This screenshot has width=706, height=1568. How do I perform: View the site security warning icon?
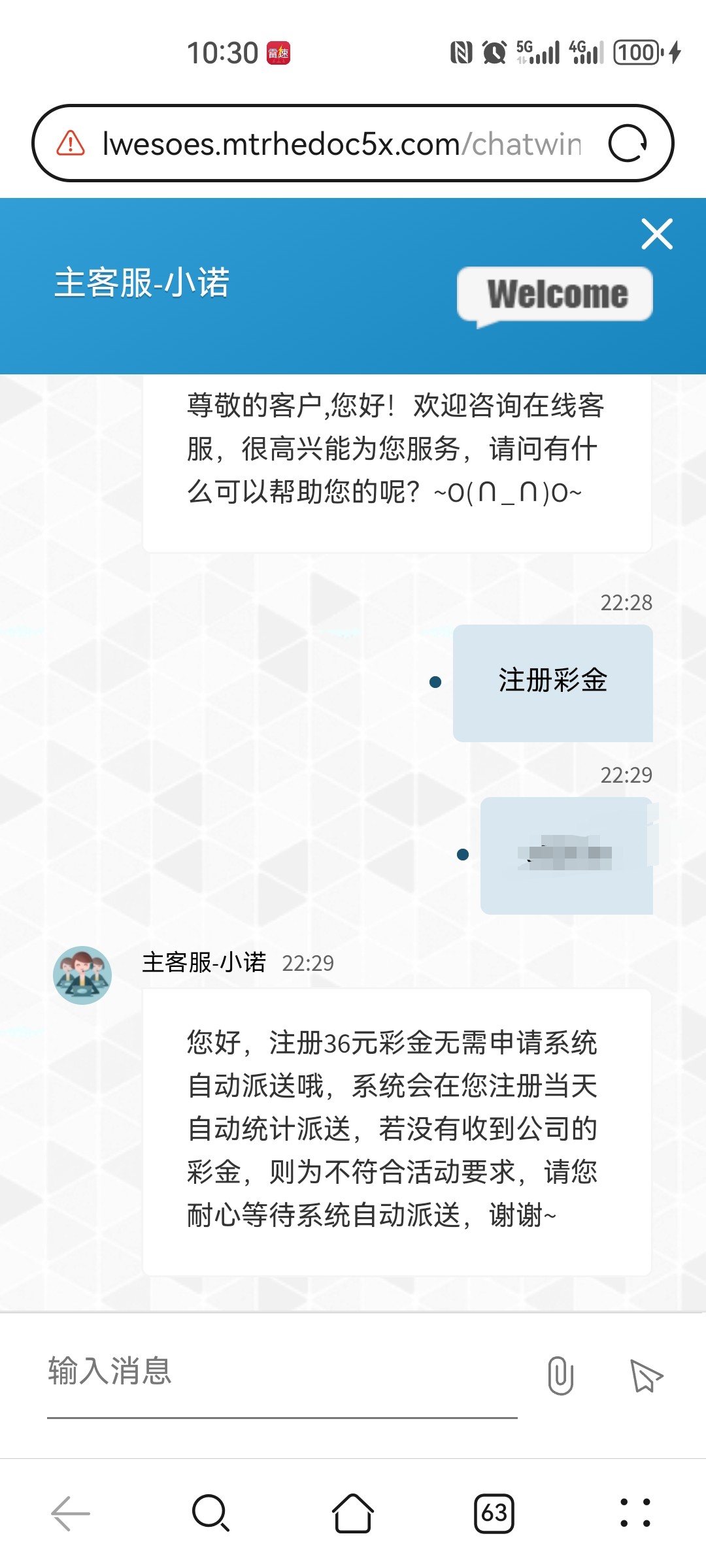(71, 143)
